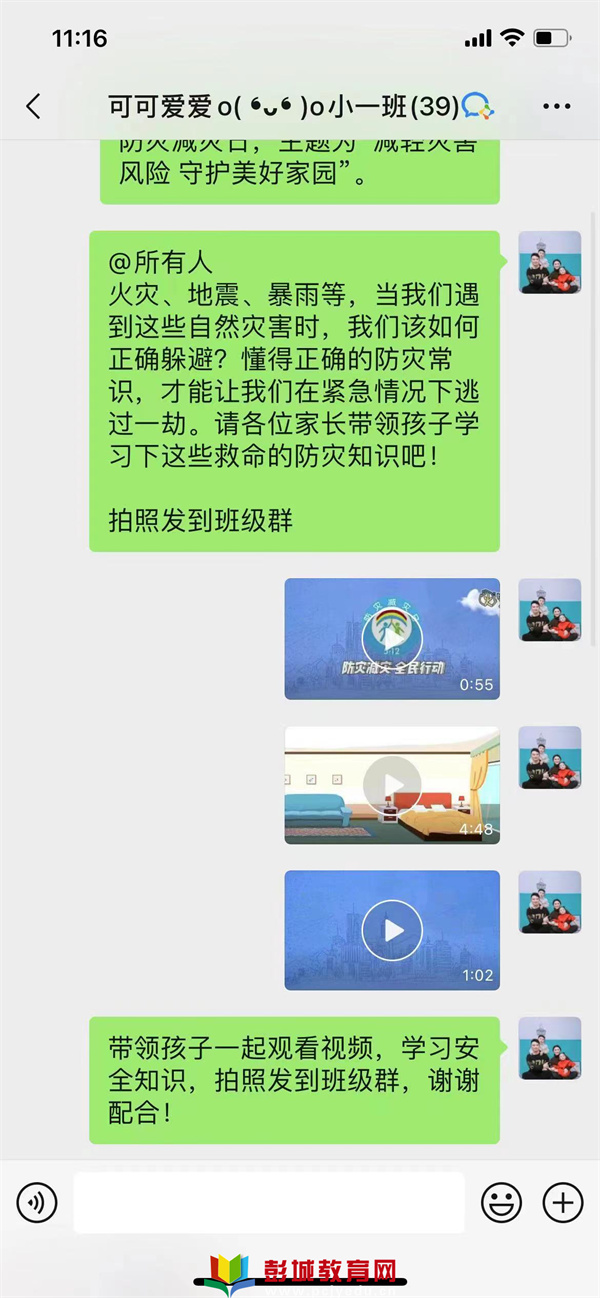Image resolution: width=600 pixels, height=1298 pixels.
Task: Open sender's avatar beside the @所有人 message
Action: (549, 262)
